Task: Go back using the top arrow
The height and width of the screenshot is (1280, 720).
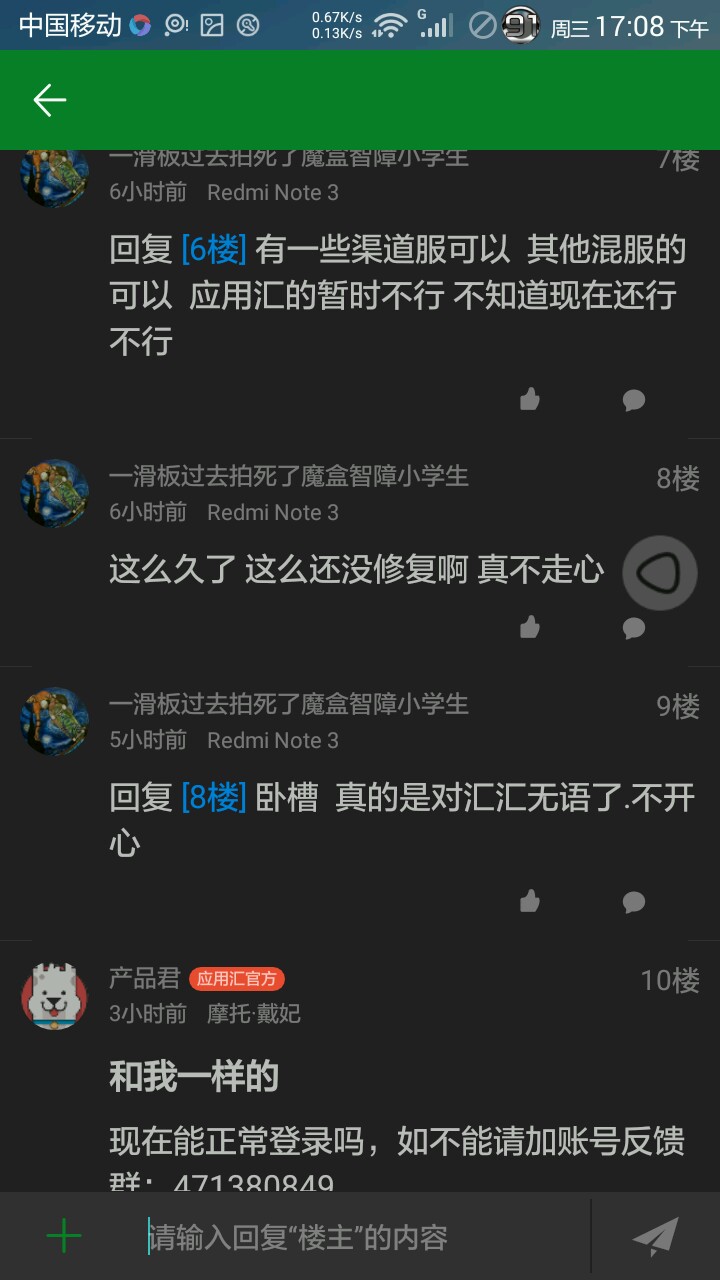Action: tap(49, 100)
